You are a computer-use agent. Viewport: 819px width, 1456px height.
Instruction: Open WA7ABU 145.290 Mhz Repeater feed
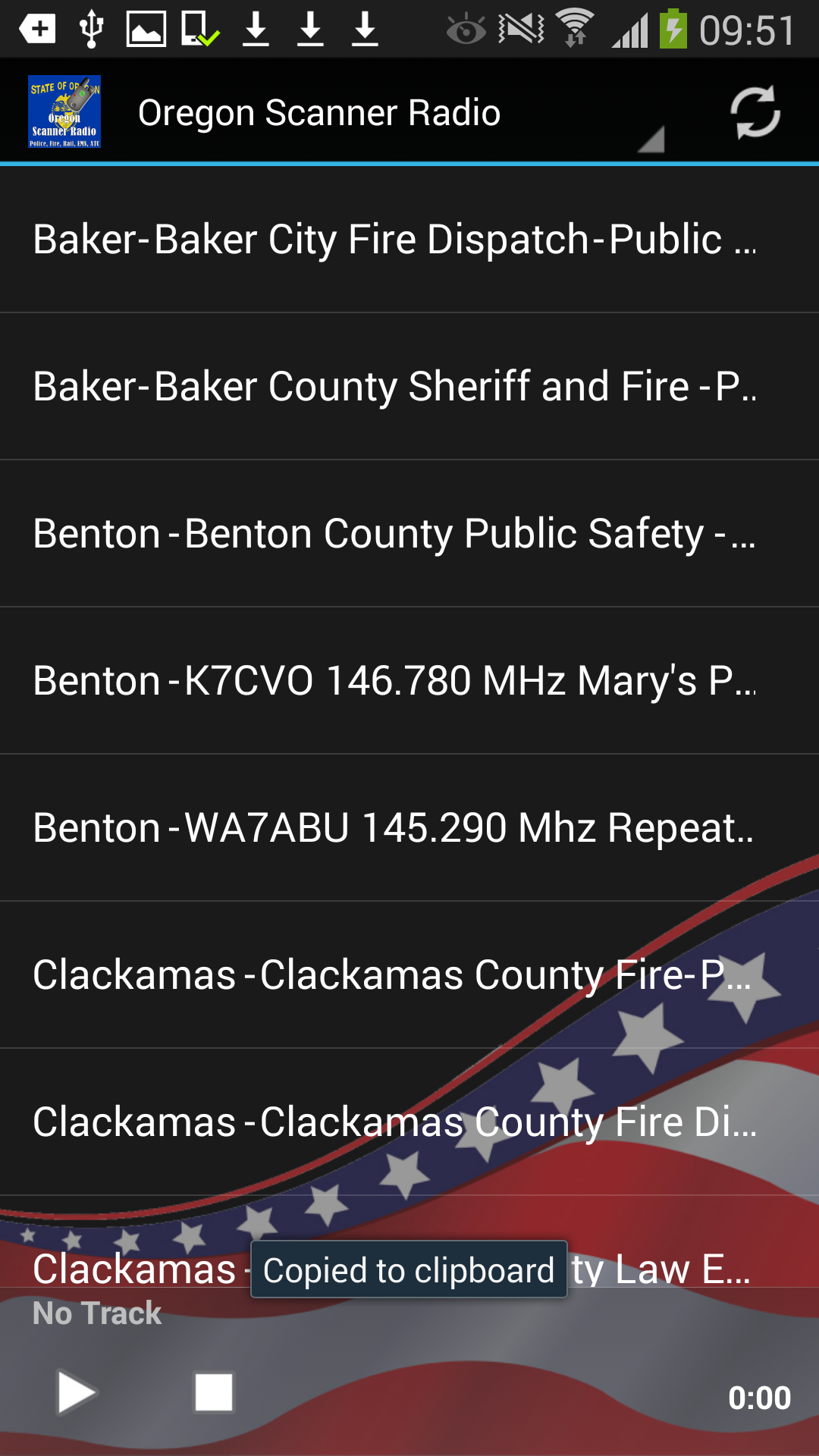(x=394, y=828)
